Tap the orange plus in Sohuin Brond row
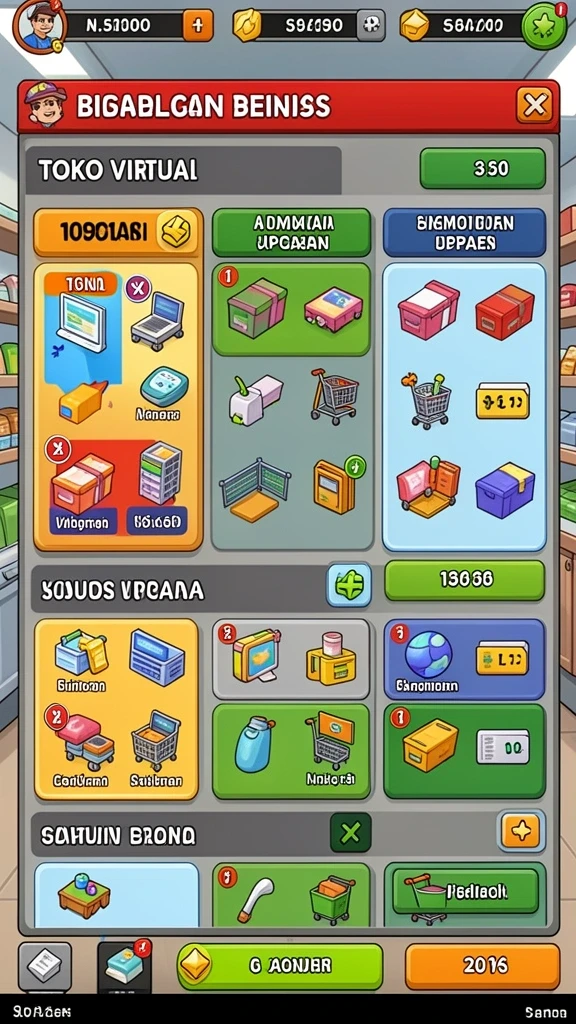 coord(521,831)
